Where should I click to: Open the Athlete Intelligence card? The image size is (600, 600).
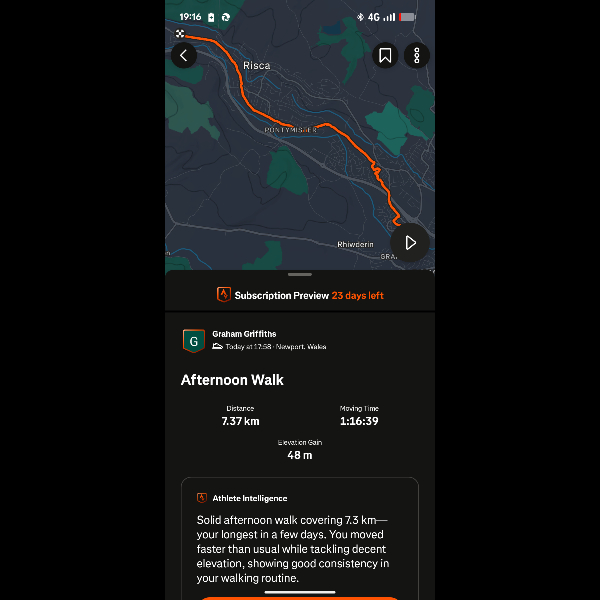[300, 540]
